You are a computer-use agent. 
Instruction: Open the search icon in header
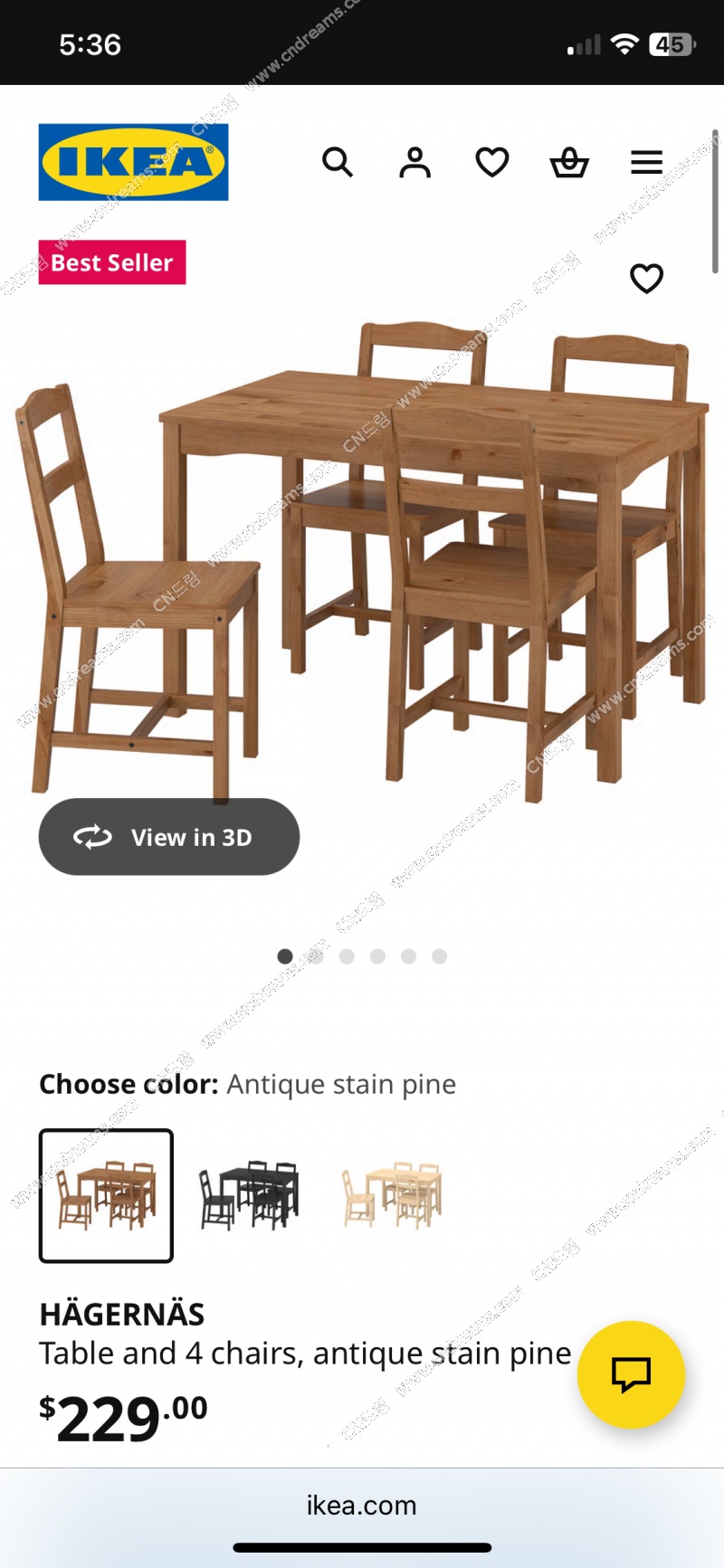coord(338,163)
